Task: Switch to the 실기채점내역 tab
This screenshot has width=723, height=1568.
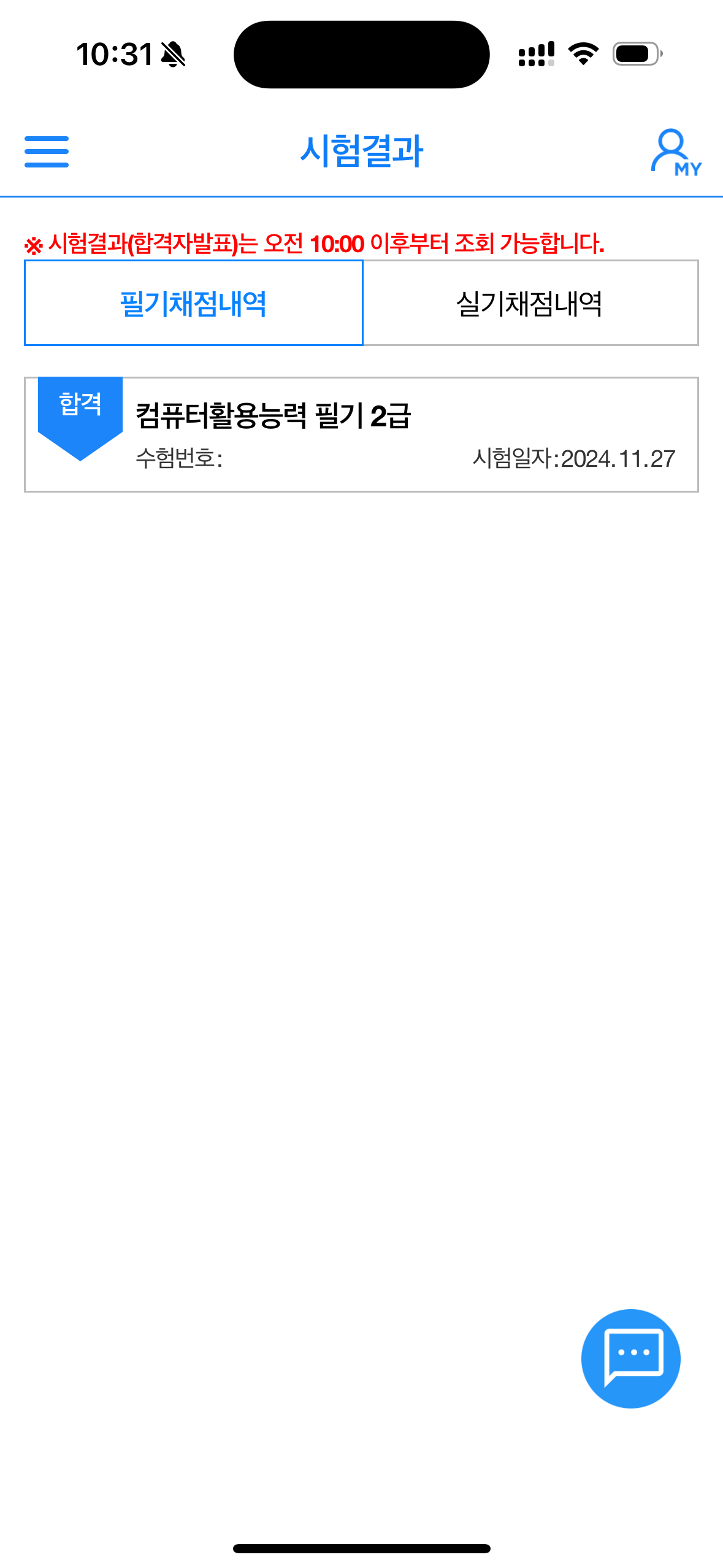Action: 530,303
